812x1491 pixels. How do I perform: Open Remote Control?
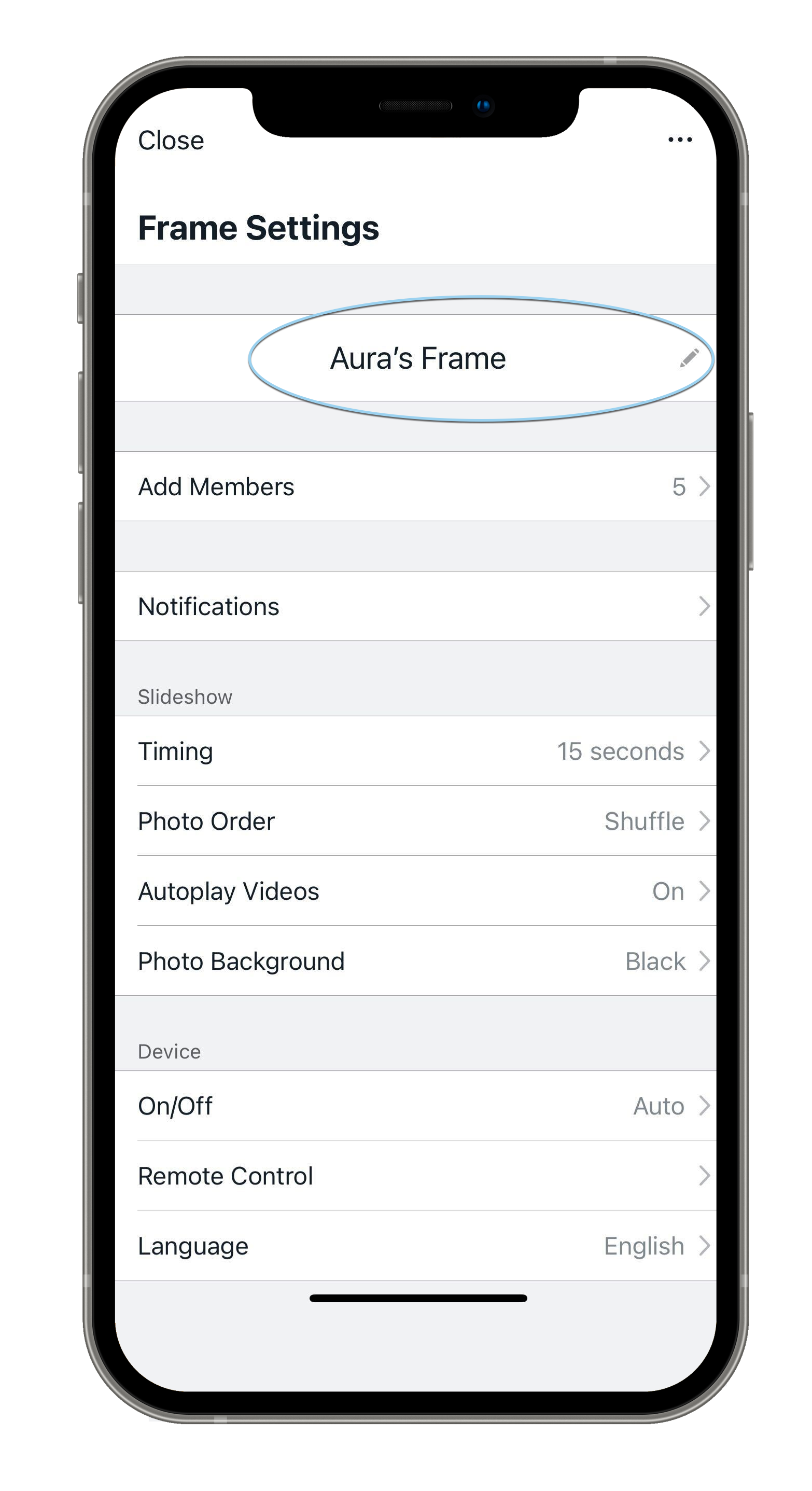(415, 1176)
